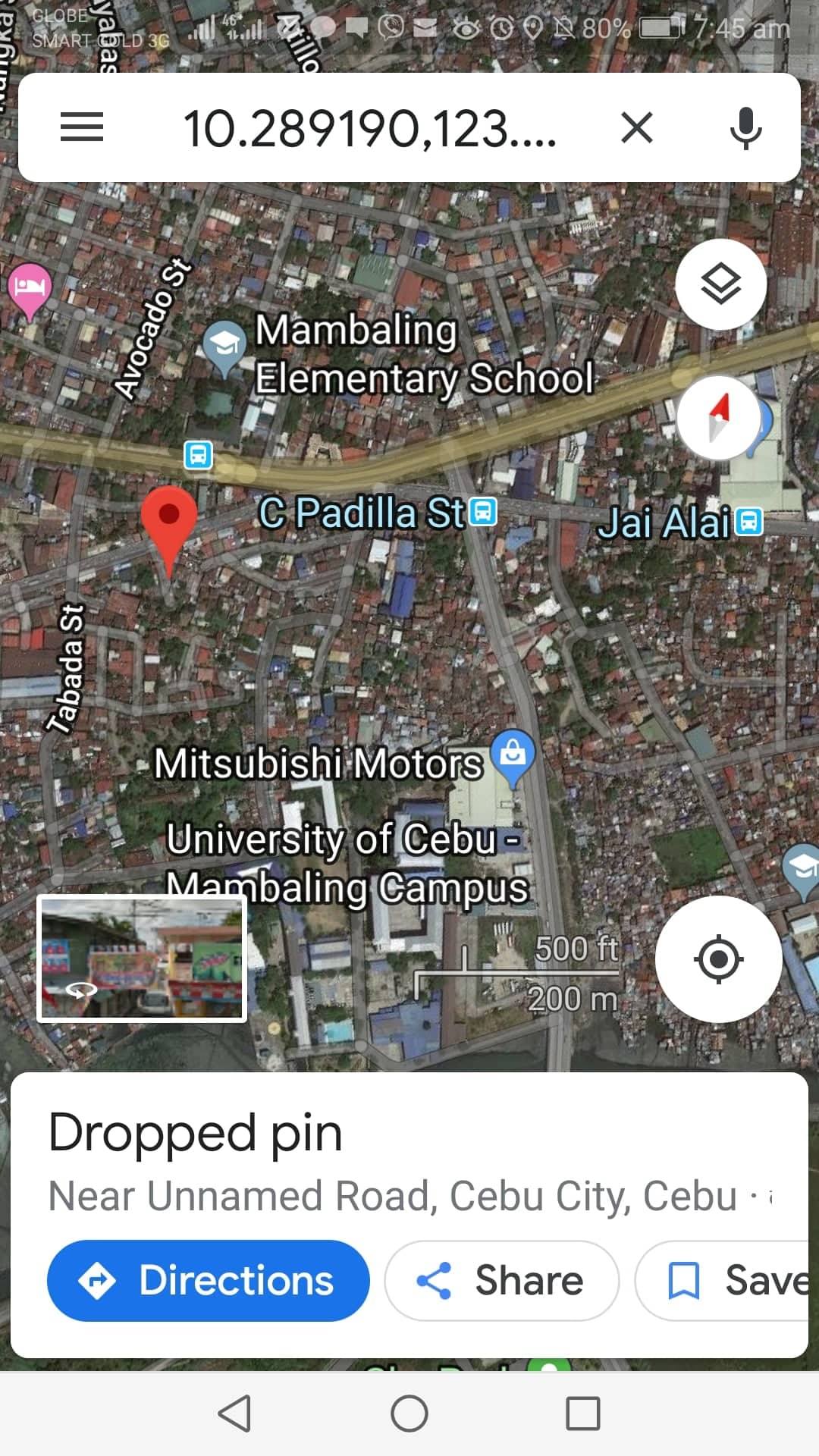The height and width of the screenshot is (1456, 819).
Task: Center map on my location
Action: 718,959
